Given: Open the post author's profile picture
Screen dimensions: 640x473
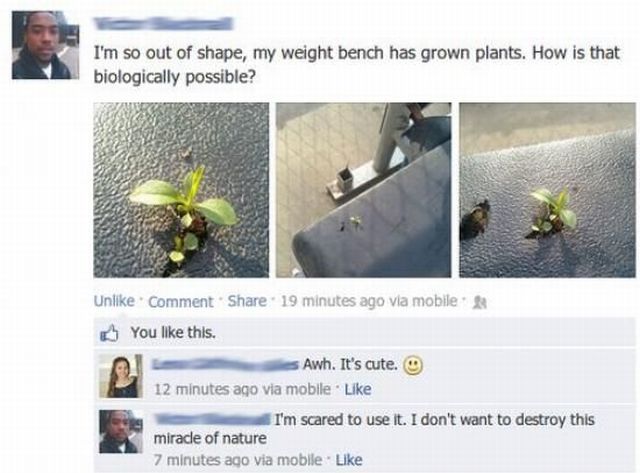Looking at the screenshot, I should click(x=43, y=46).
